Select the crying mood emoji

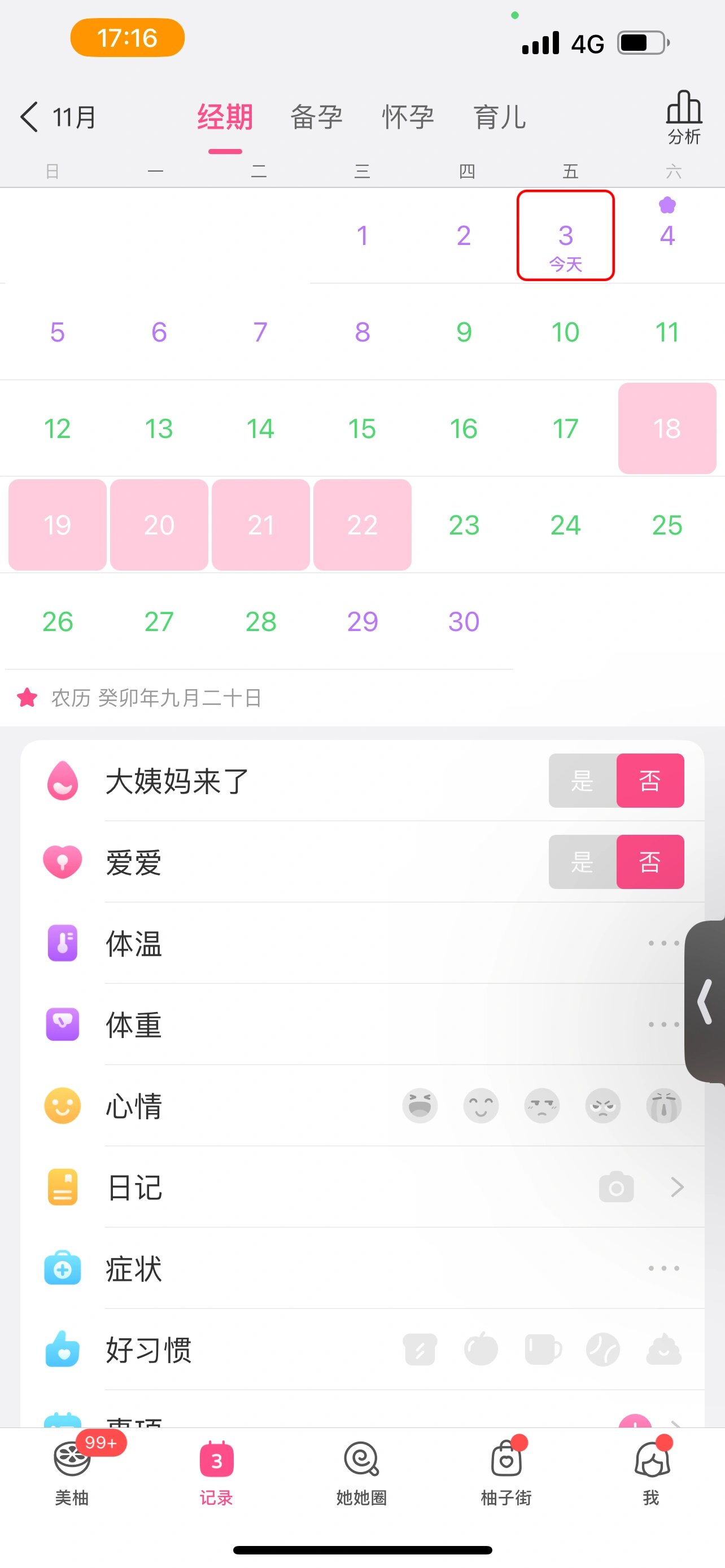click(x=663, y=1106)
